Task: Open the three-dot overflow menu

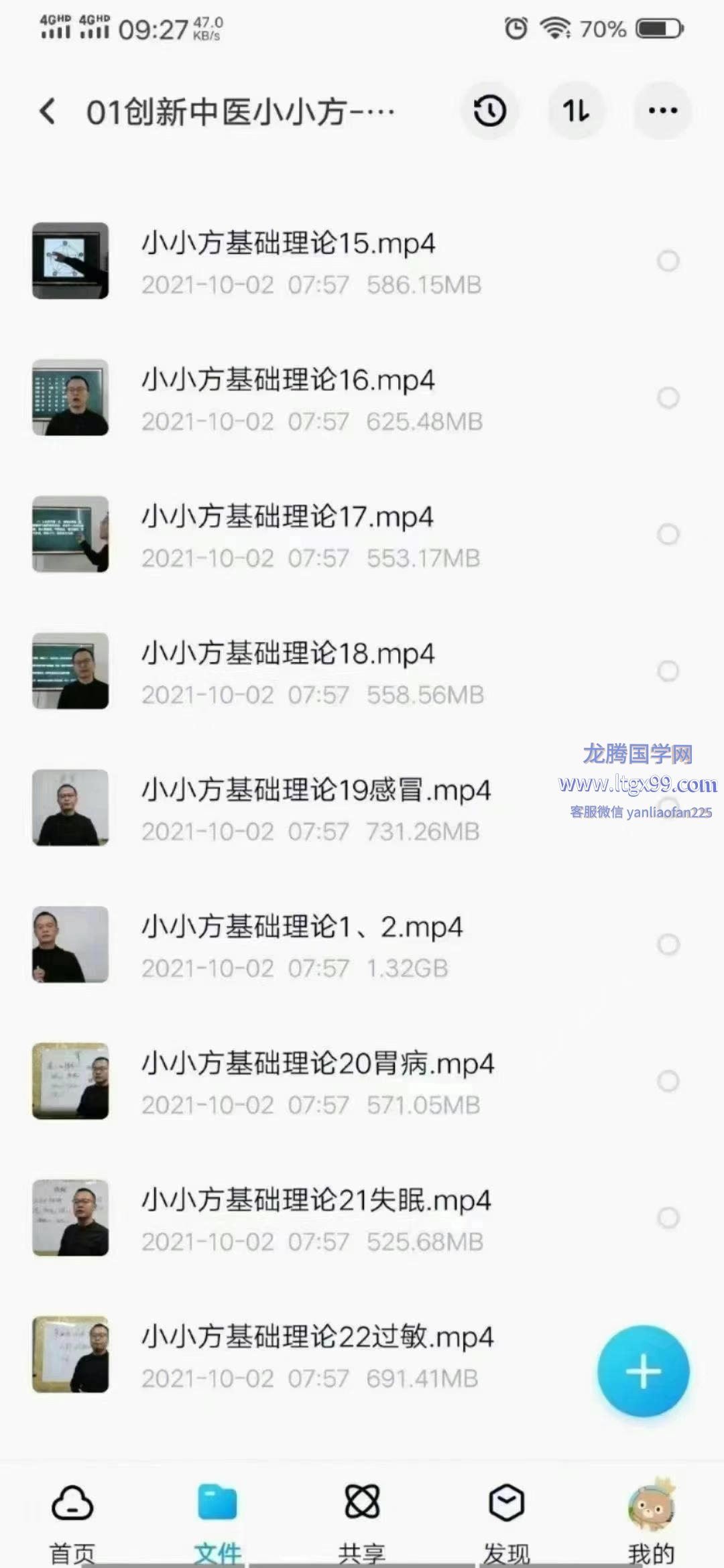Action: click(662, 111)
